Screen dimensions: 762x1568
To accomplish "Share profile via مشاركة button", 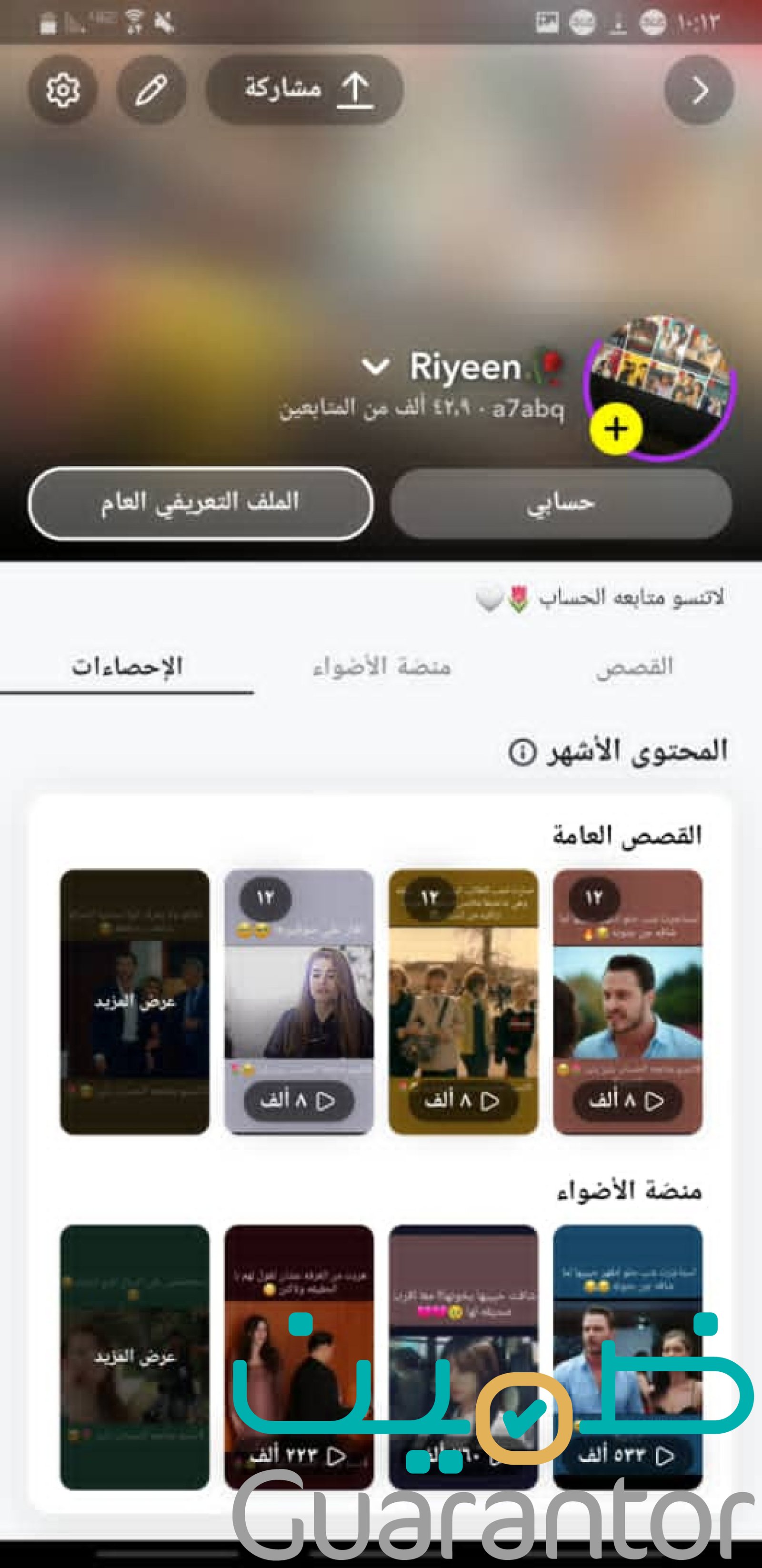I will click(x=305, y=90).
